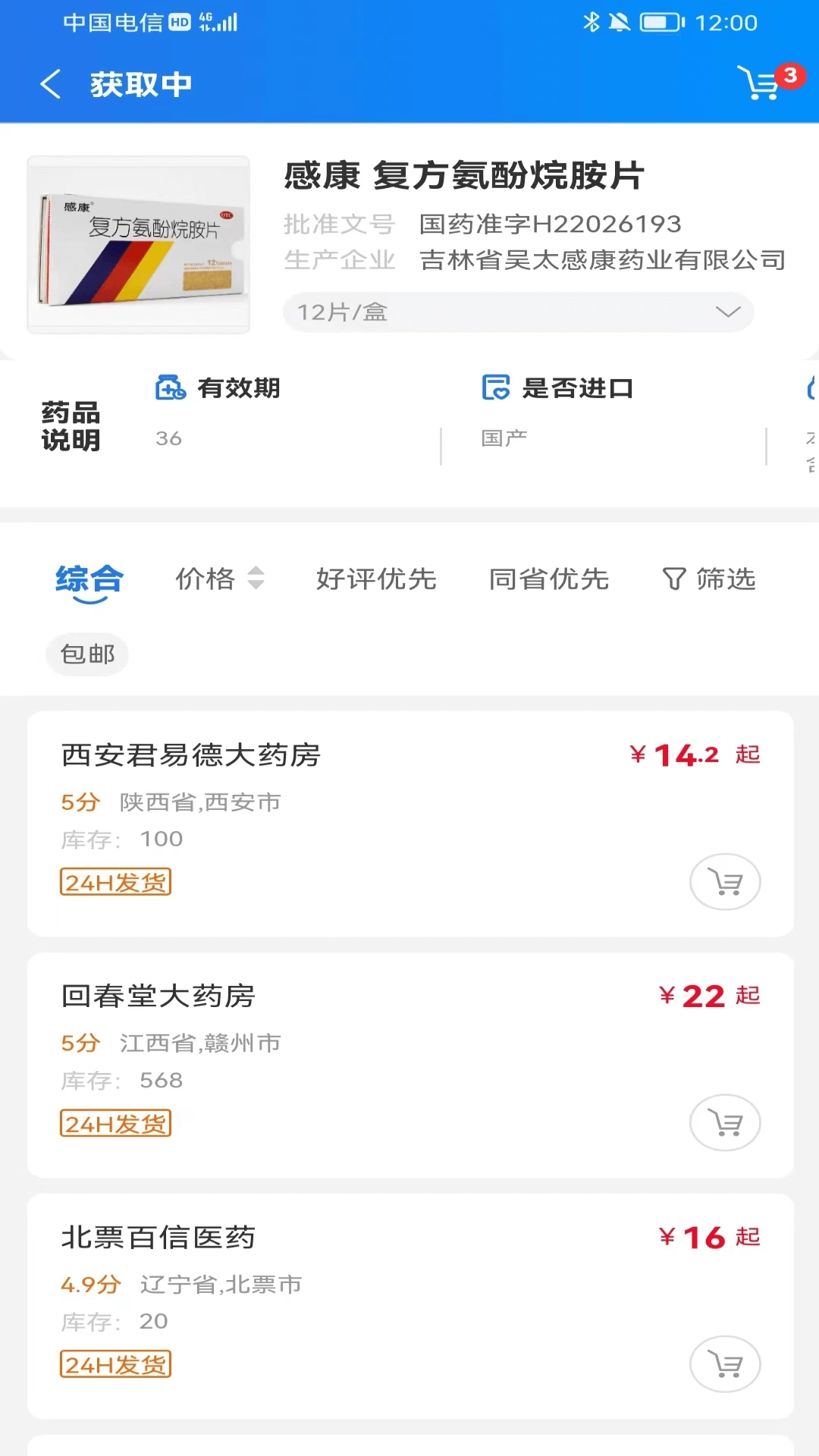Open the 西安君易德大药房 store listing
Image resolution: width=819 pixels, height=1456 pixels.
pyautogui.click(x=190, y=755)
